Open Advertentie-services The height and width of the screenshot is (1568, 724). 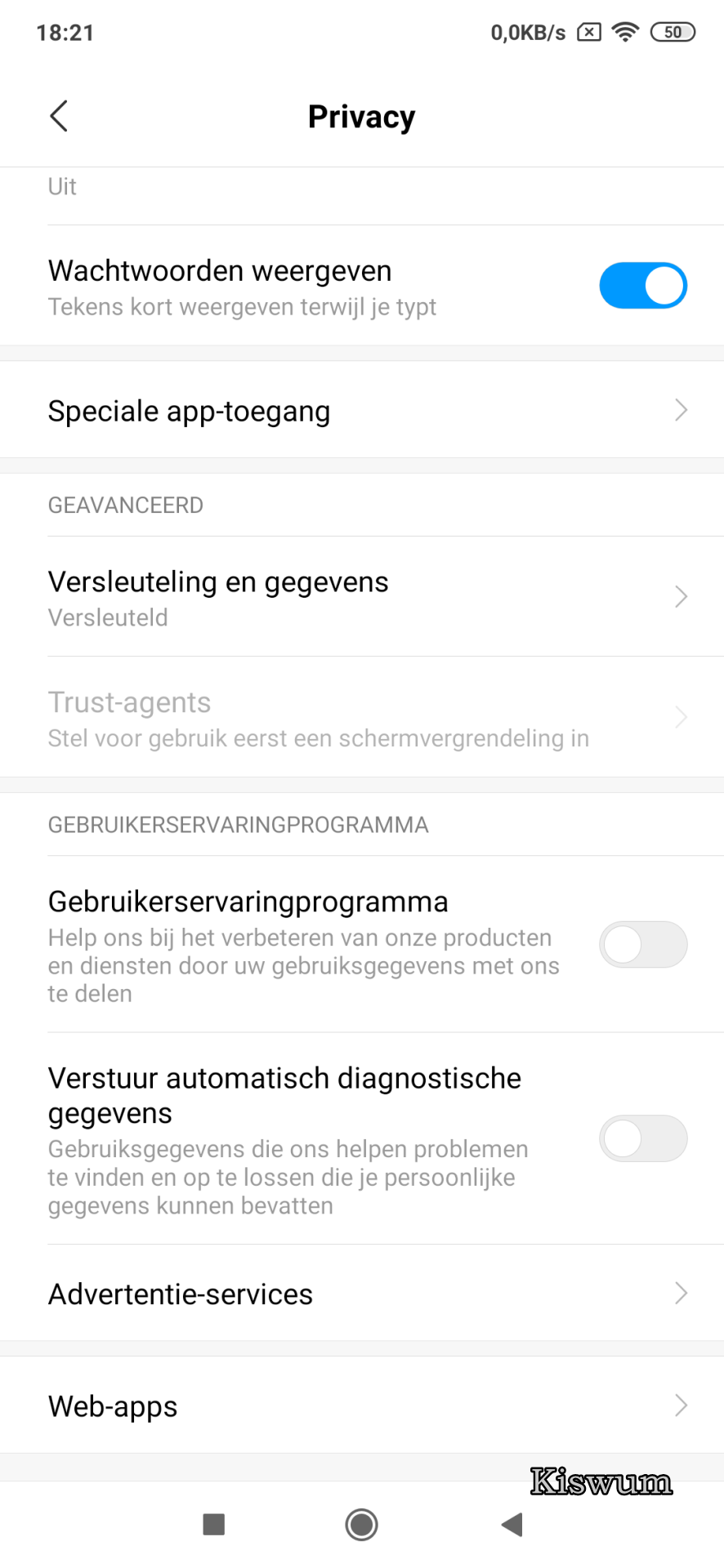click(x=362, y=1294)
